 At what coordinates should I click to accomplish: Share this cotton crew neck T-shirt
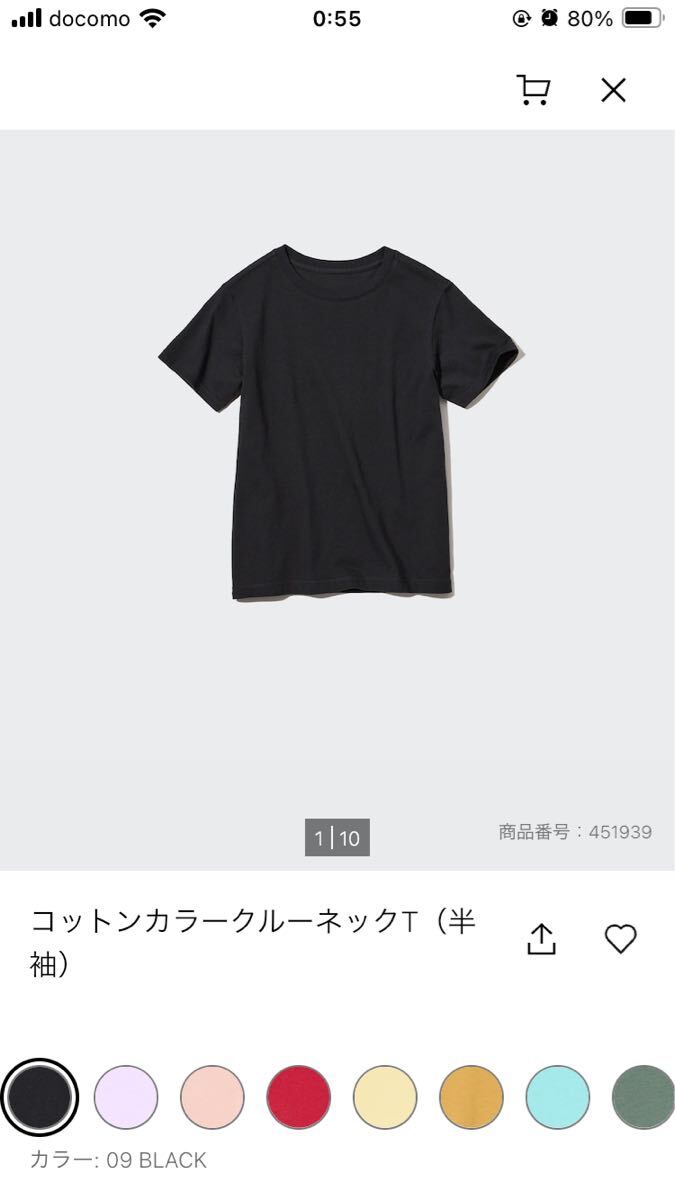(541, 939)
